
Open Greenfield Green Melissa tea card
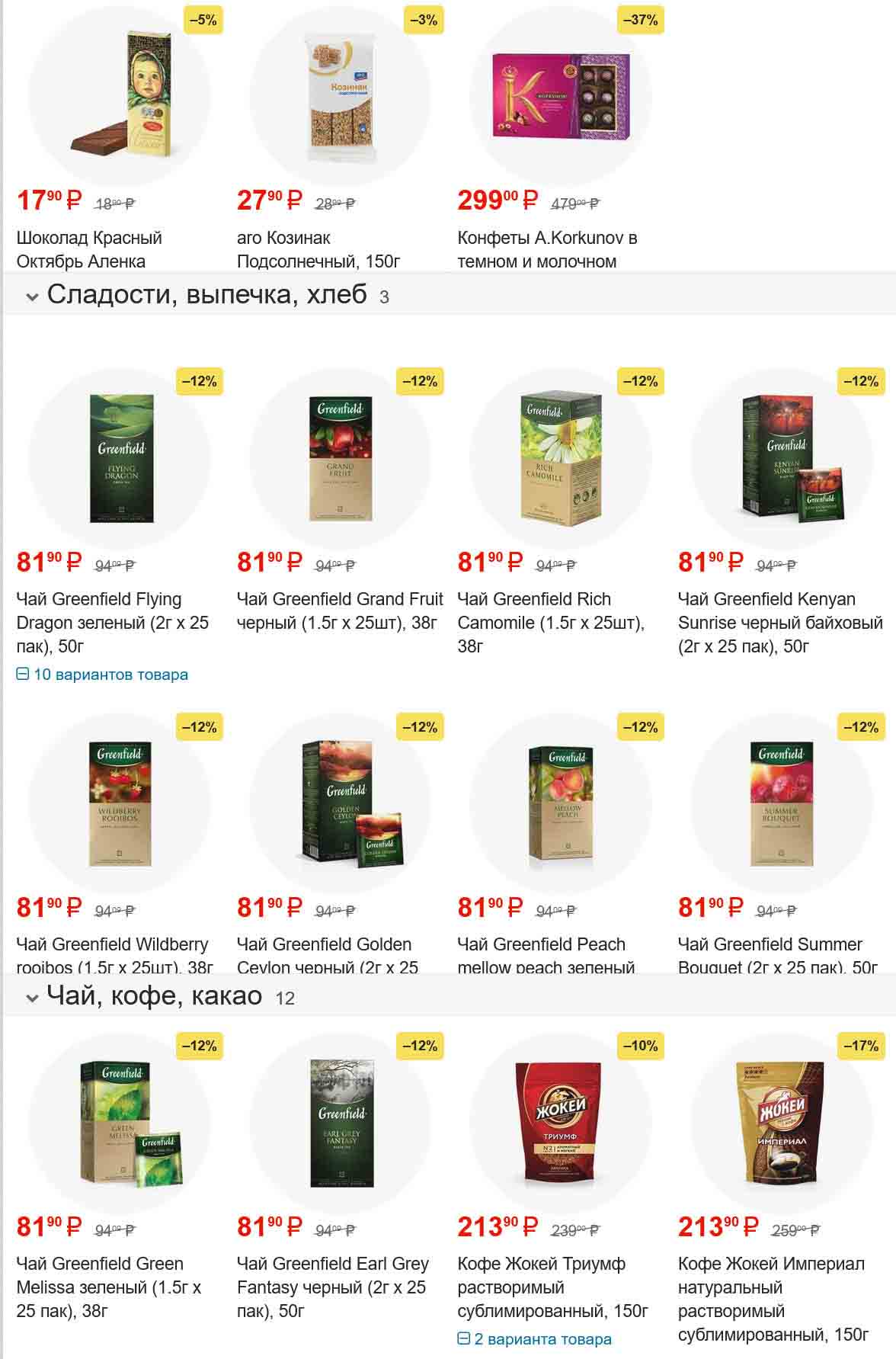tap(108, 1287)
